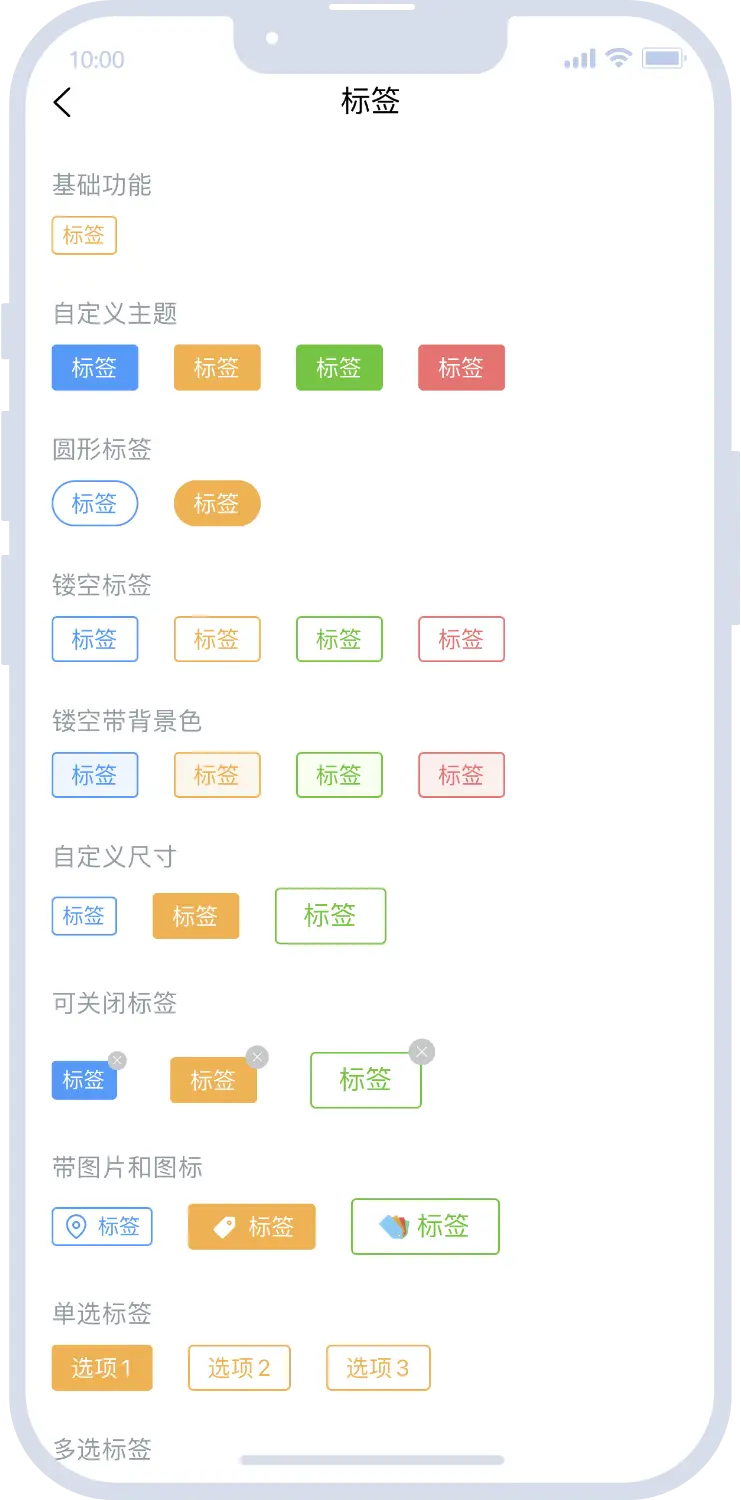Select the orange filled round tag under 圆形标签

[217, 503]
